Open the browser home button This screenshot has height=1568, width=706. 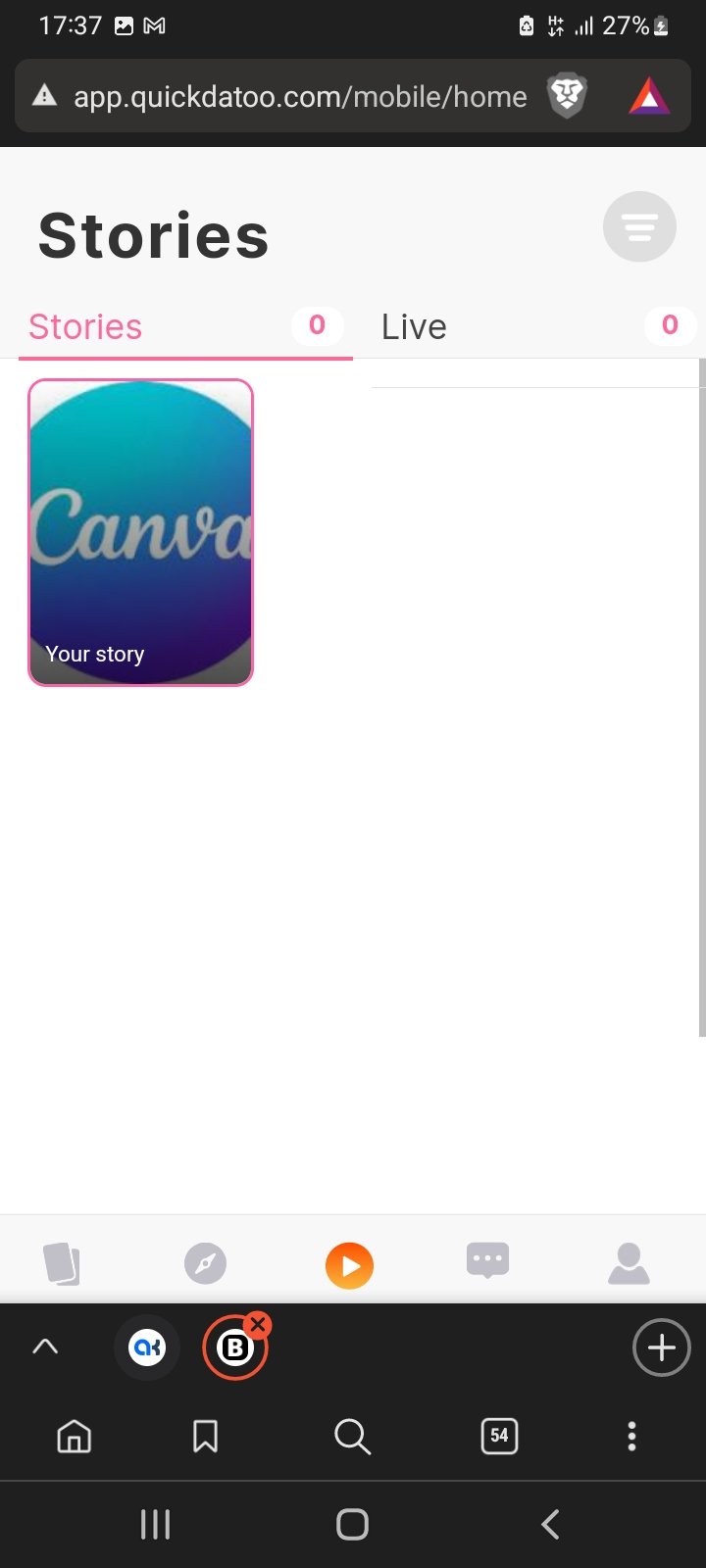pos(75,1437)
